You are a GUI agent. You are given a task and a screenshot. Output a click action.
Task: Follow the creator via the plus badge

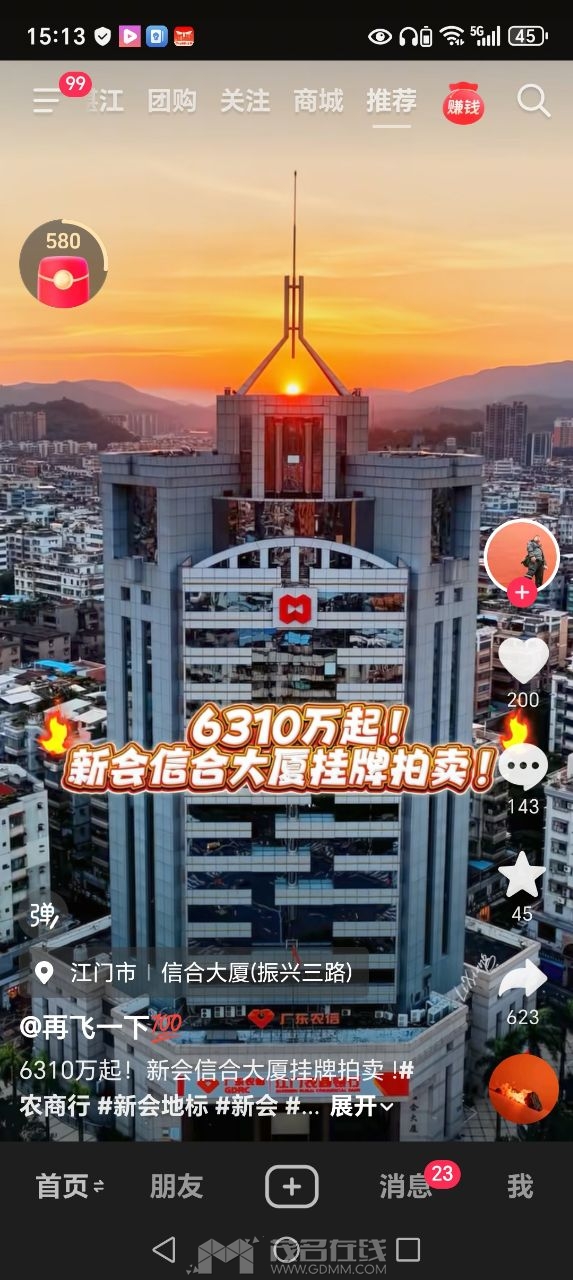522,592
